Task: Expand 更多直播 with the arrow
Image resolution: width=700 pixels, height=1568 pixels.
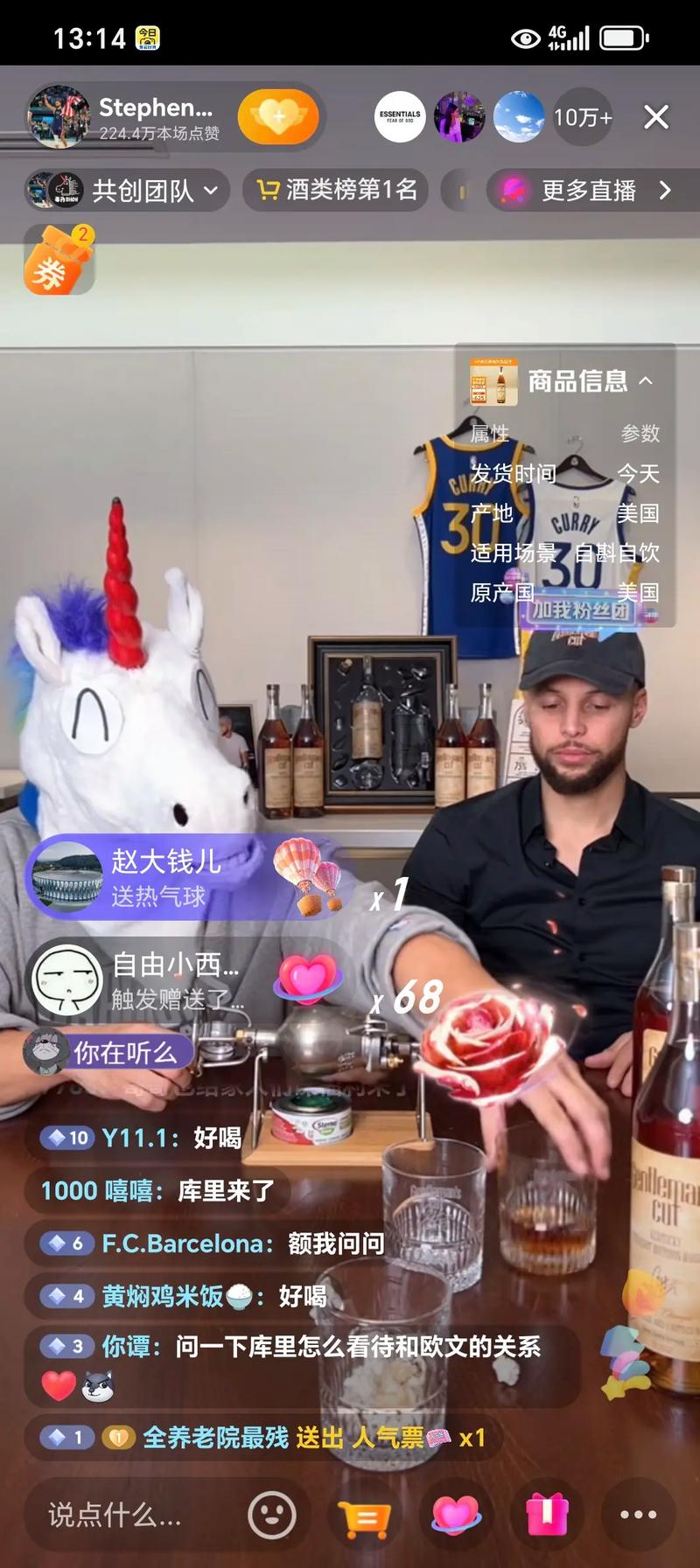Action: coord(667,190)
